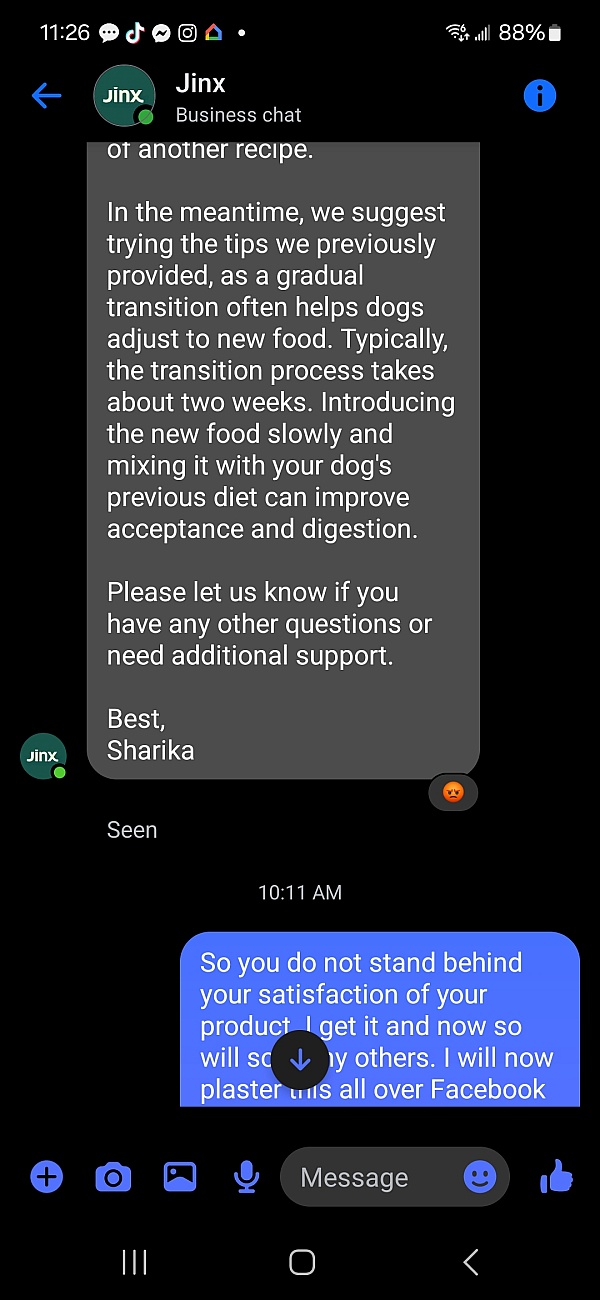Open the photo gallery picker
This screenshot has width=600, height=1300.
click(x=180, y=1177)
